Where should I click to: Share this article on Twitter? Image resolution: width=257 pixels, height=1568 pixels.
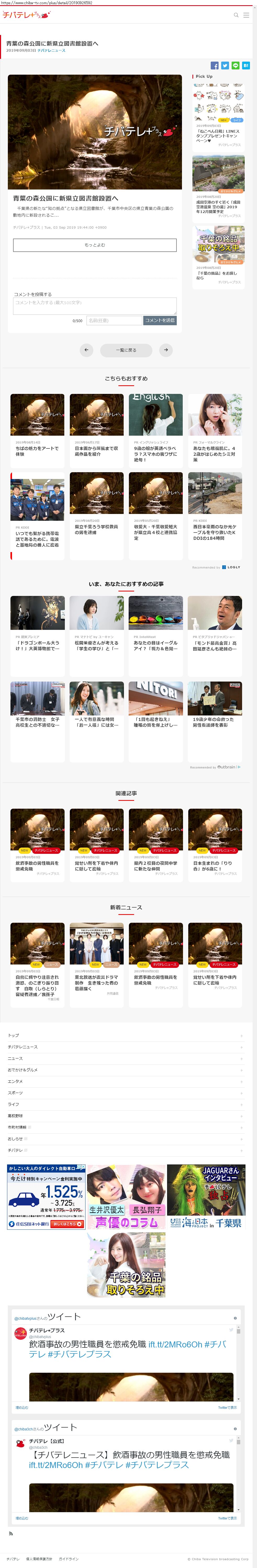225,65
